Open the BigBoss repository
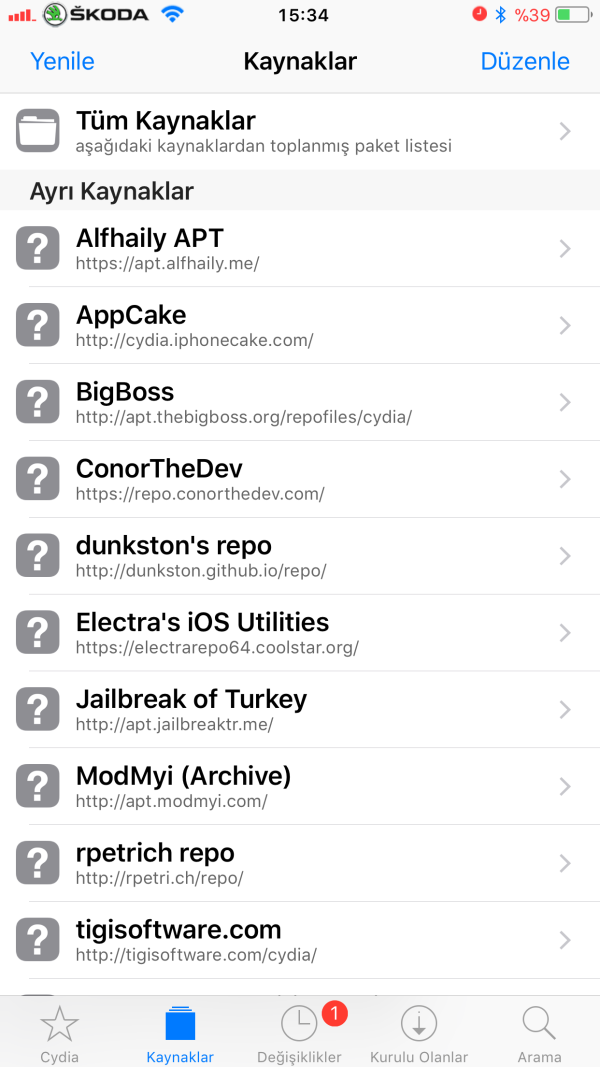 coord(300,402)
